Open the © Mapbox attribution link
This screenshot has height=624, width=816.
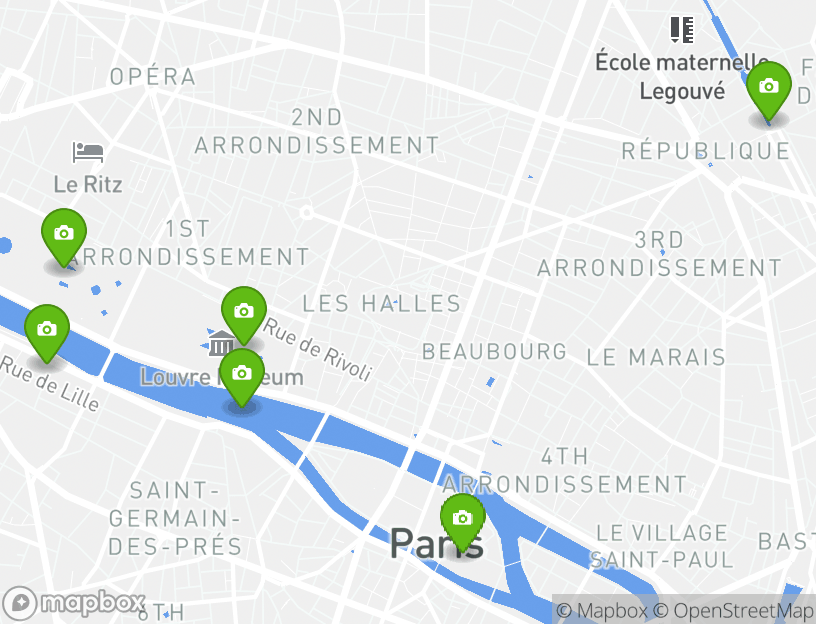(601, 610)
